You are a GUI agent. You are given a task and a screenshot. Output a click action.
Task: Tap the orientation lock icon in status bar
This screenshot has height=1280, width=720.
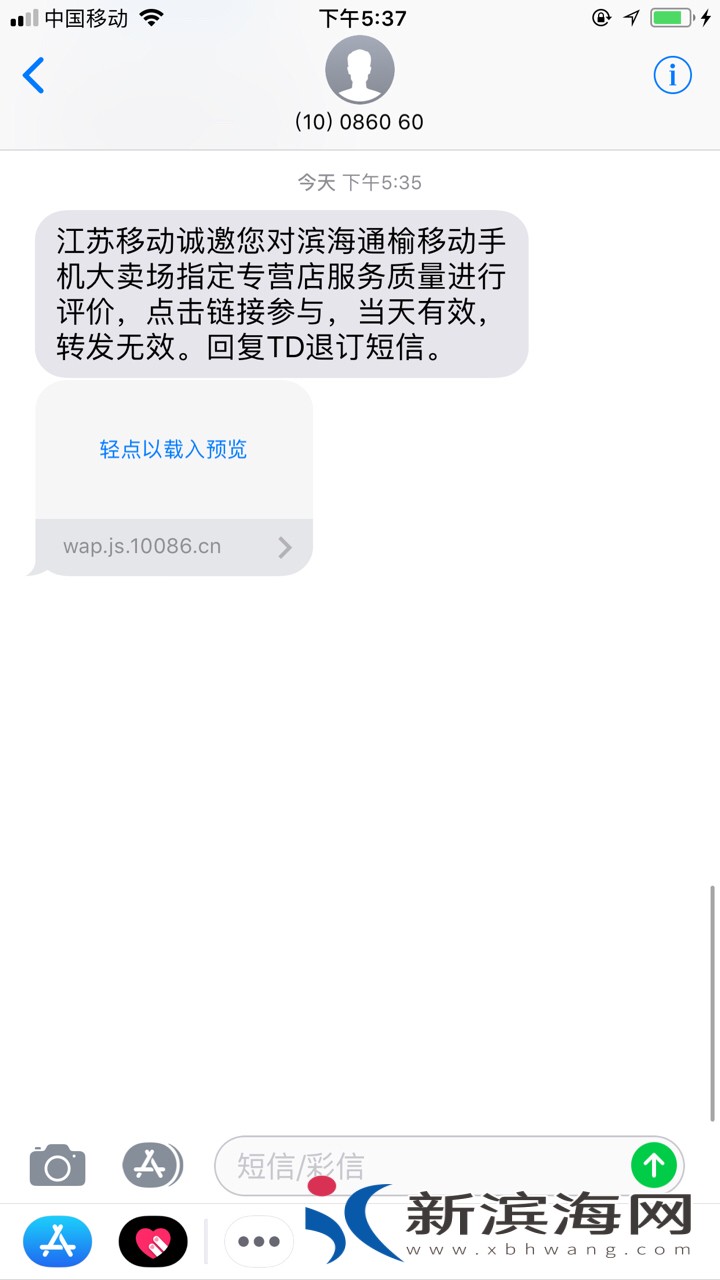[x=601, y=17]
